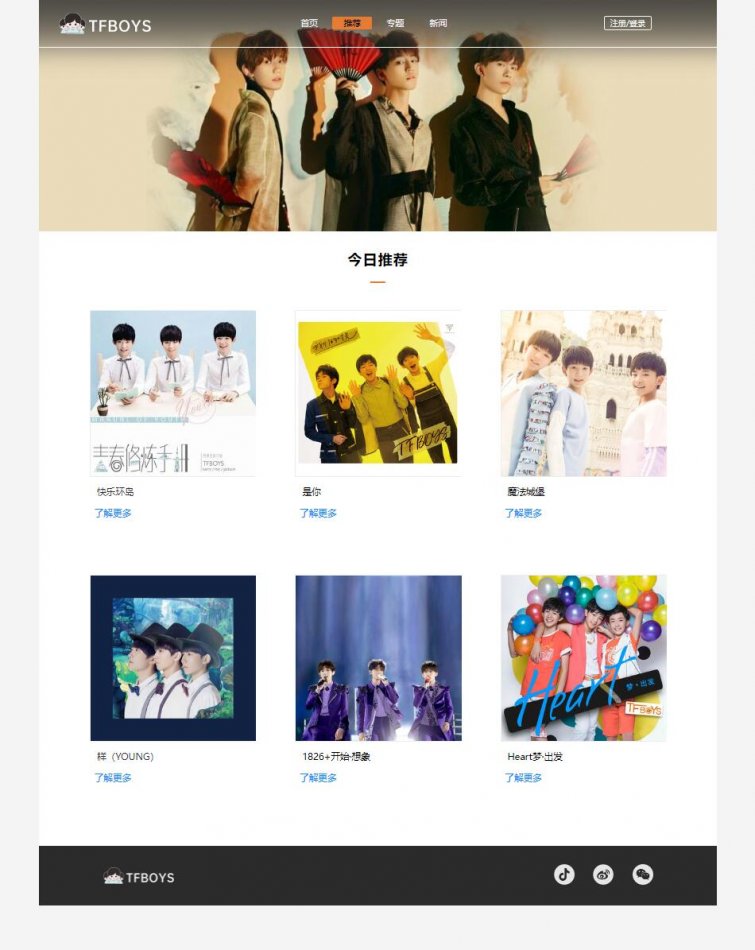Tap 了解更多 under 样 (YOUNG)
Screen dimensions: 755x950
tap(113, 778)
